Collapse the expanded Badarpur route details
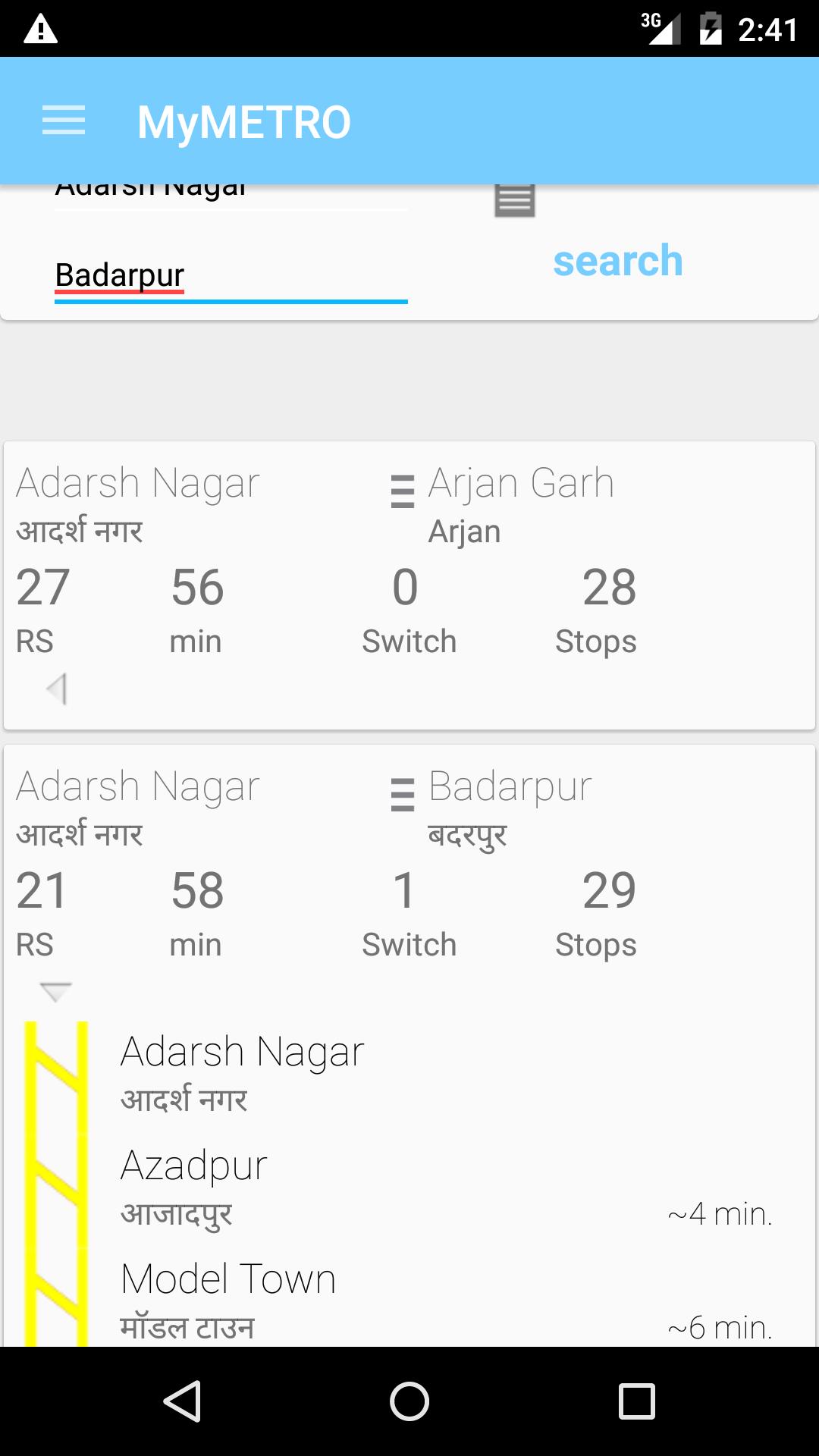Screen dimensions: 819x1456 click(55, 990)
